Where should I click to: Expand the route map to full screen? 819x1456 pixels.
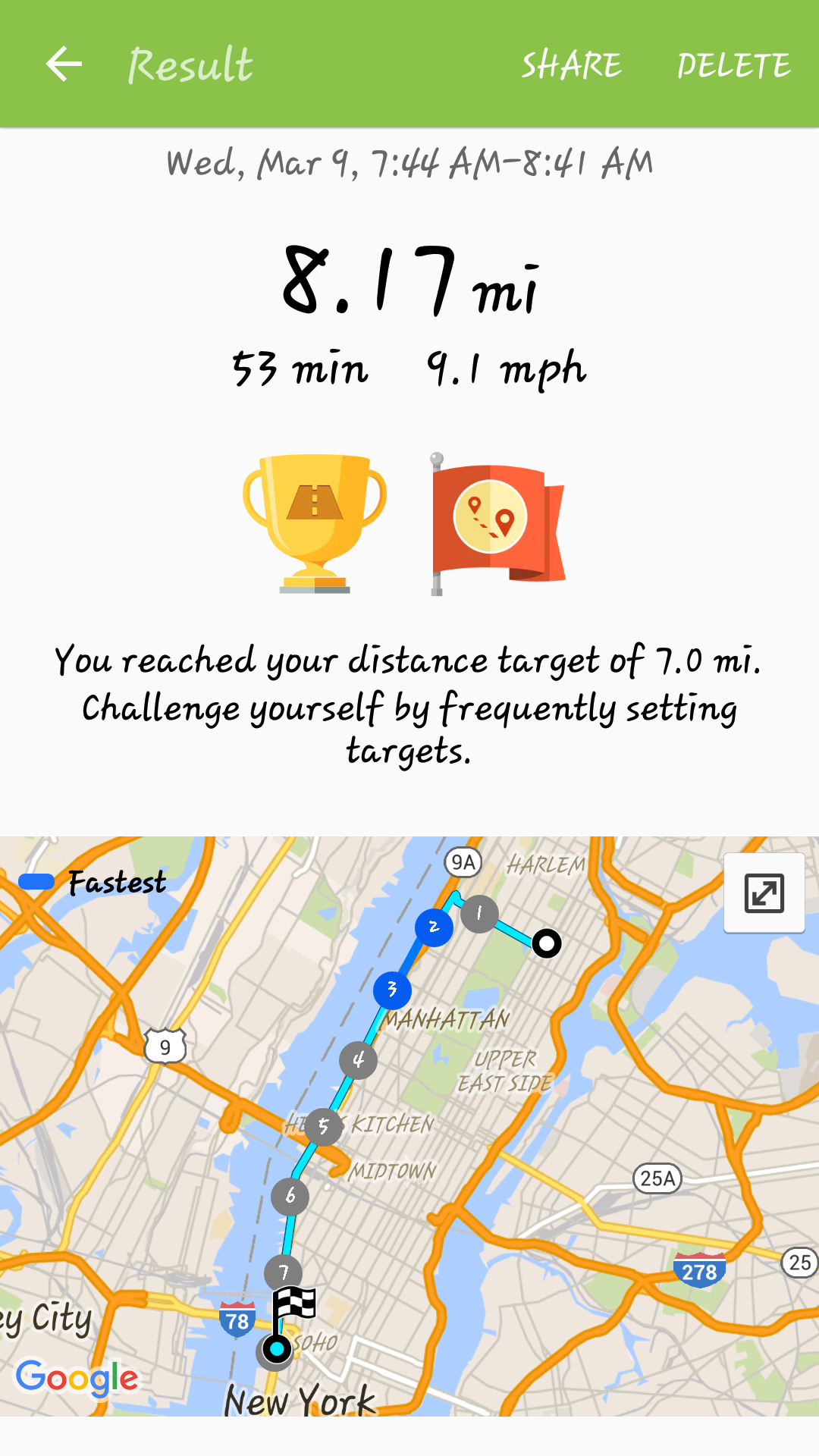(x=764, y=893)
